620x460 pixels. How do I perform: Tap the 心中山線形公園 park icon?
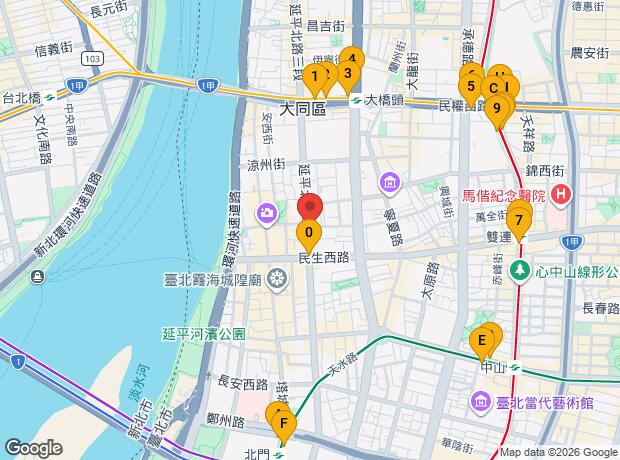(520, 271)
